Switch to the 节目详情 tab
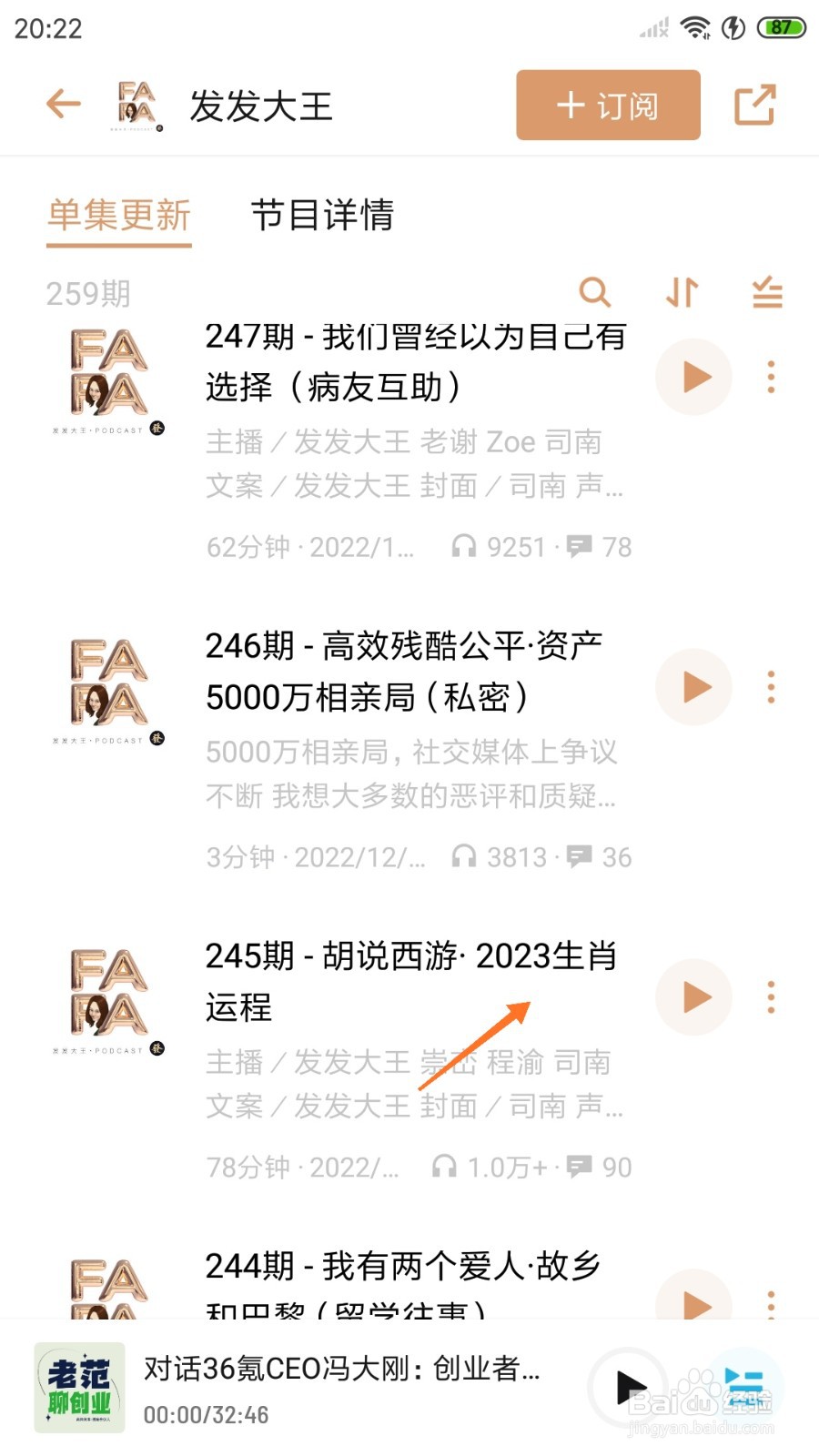 (324, 217)
